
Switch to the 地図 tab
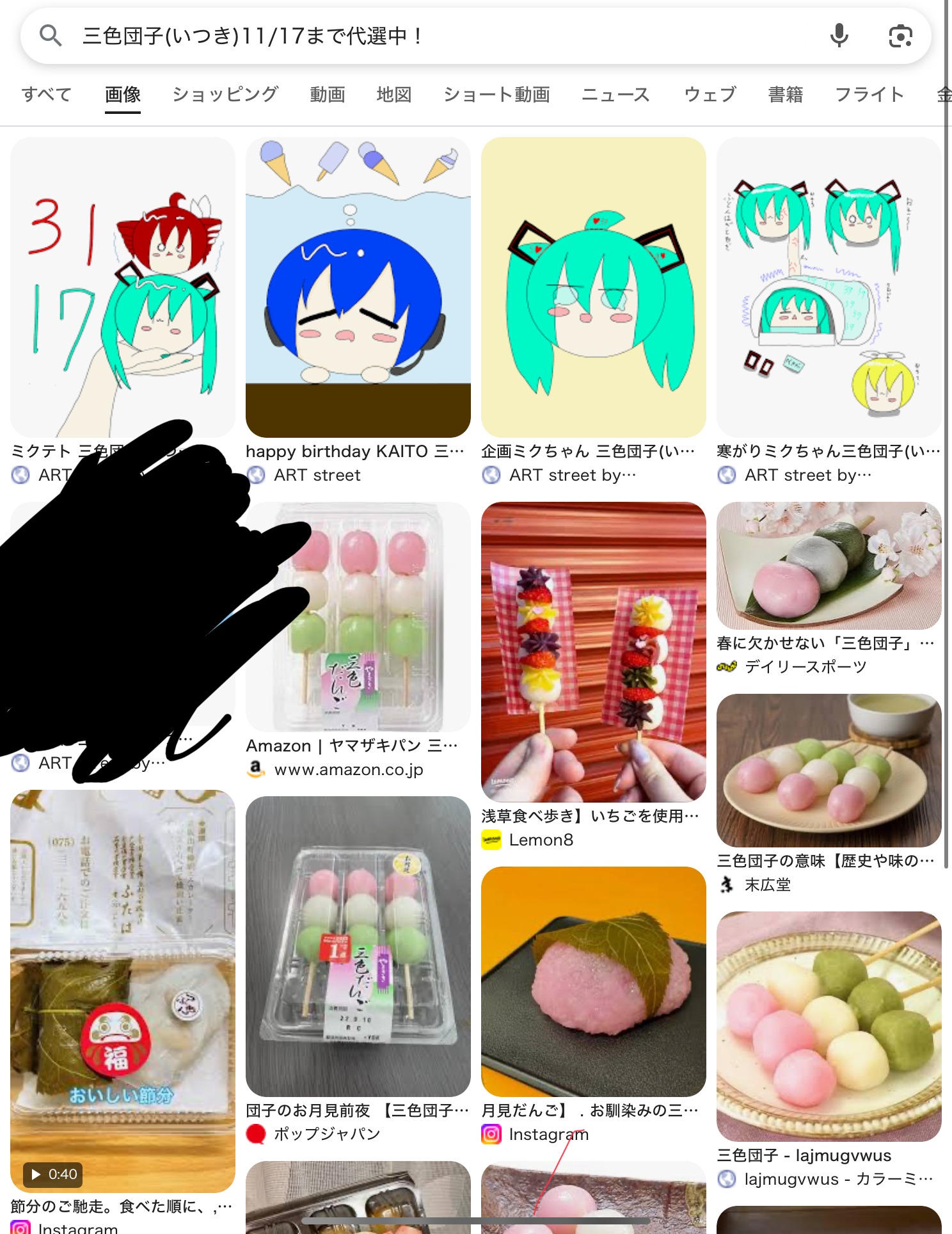point(394,95)
